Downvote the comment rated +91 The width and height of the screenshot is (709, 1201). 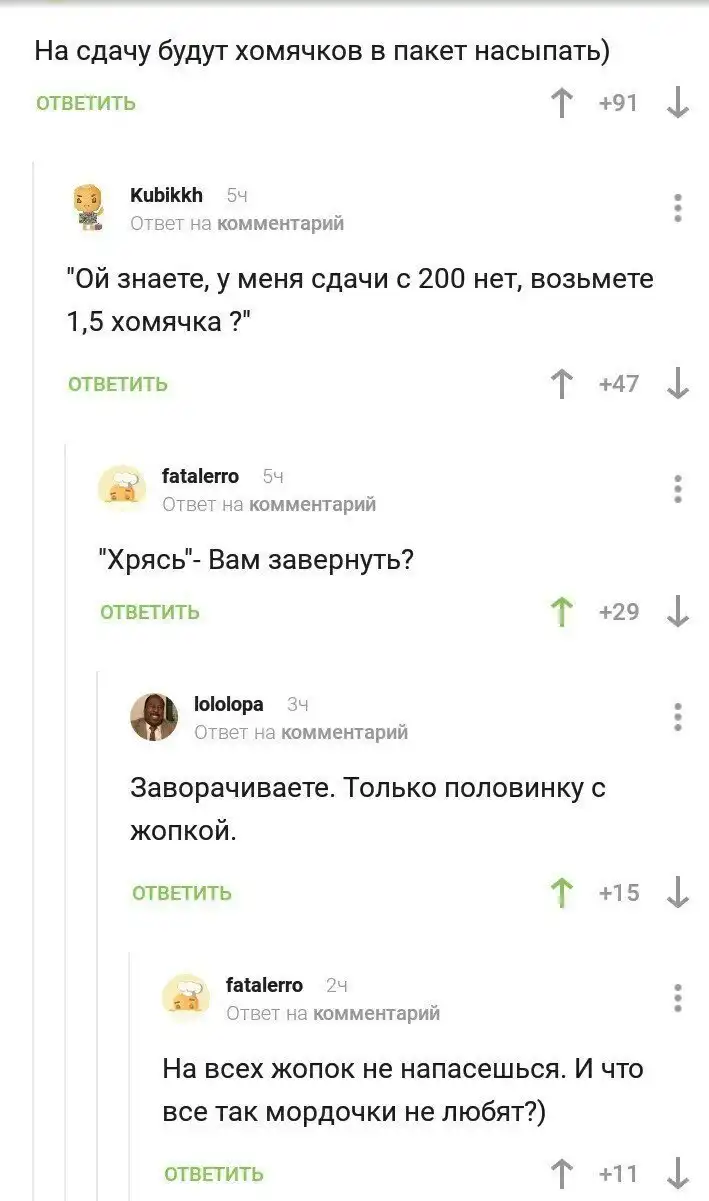[x=677, y=103]
